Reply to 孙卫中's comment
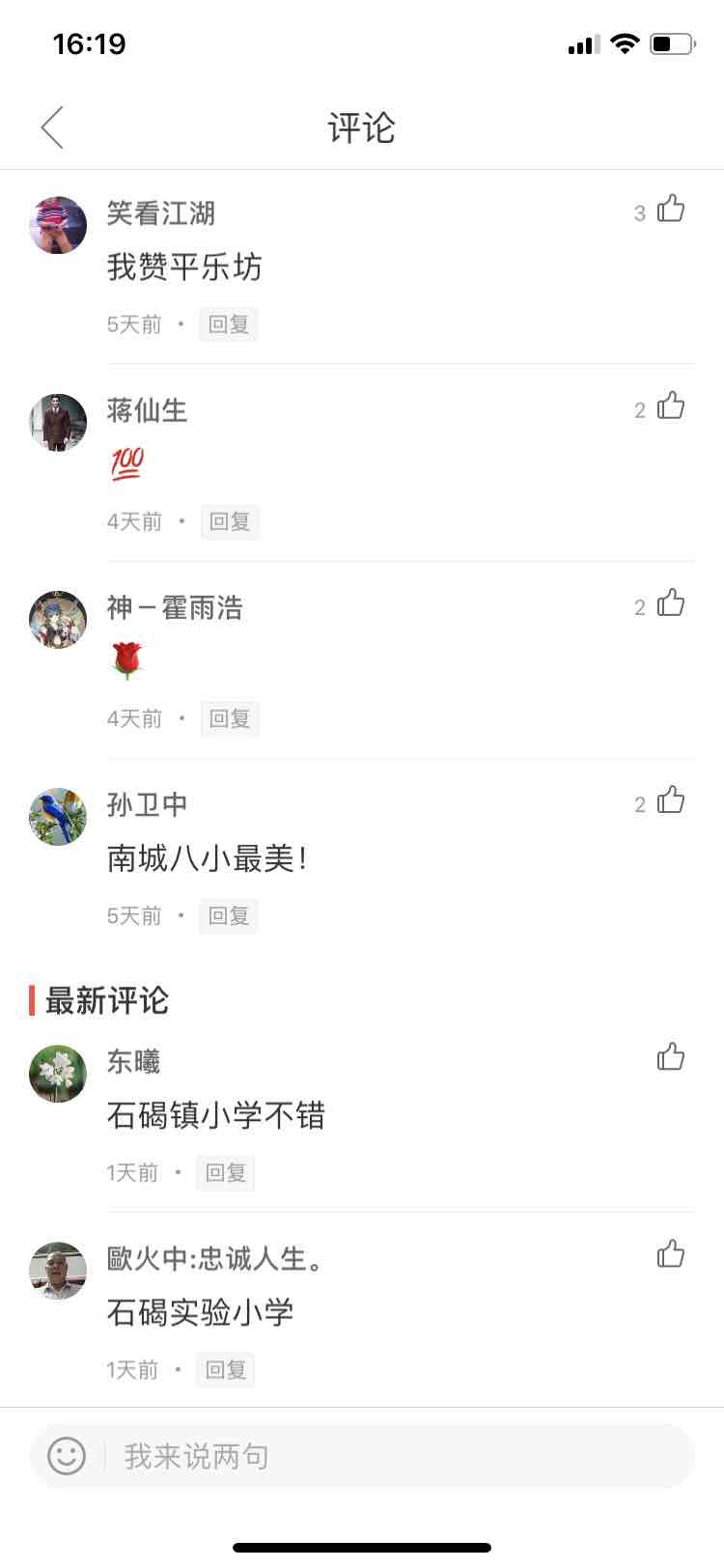Image resolution: width=724 pixels, height=1568 pixels. (x=229, y=915)
